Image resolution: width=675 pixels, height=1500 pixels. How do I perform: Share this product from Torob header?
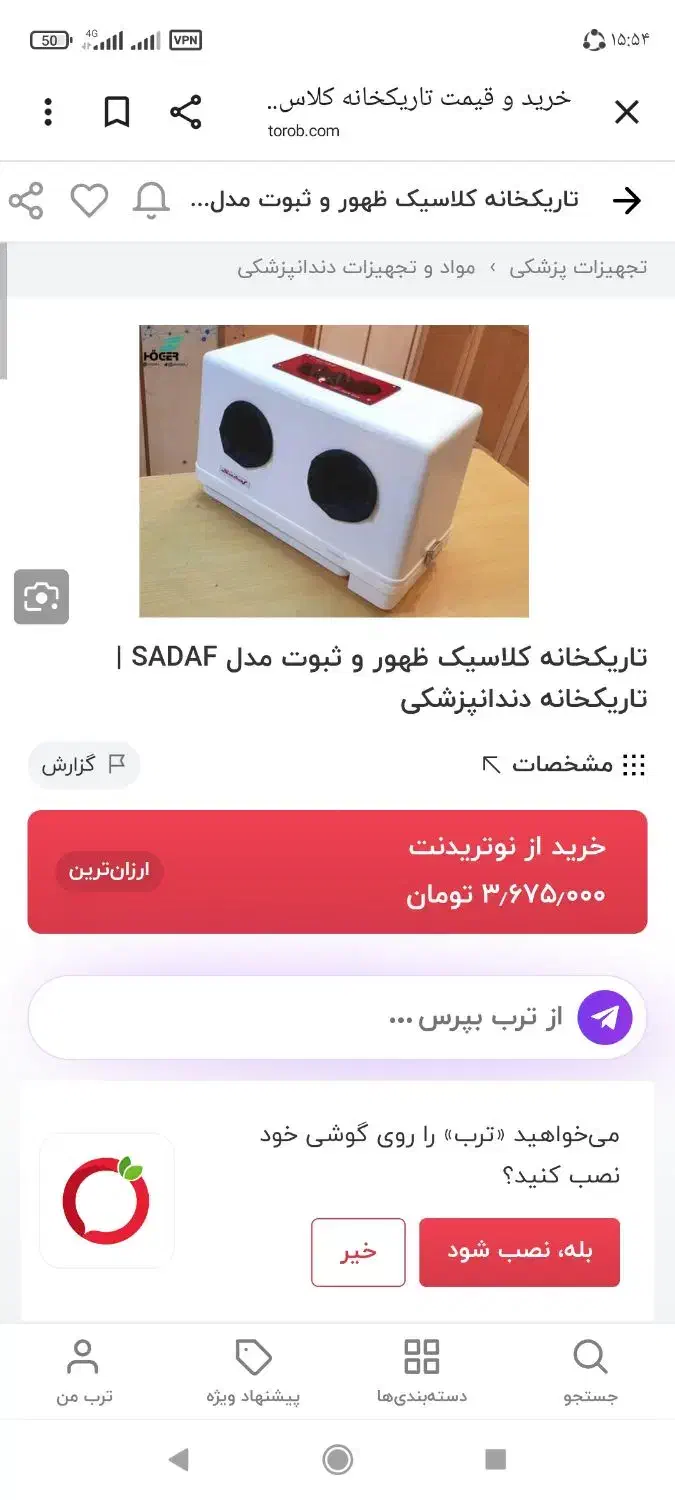pos(26,201)
